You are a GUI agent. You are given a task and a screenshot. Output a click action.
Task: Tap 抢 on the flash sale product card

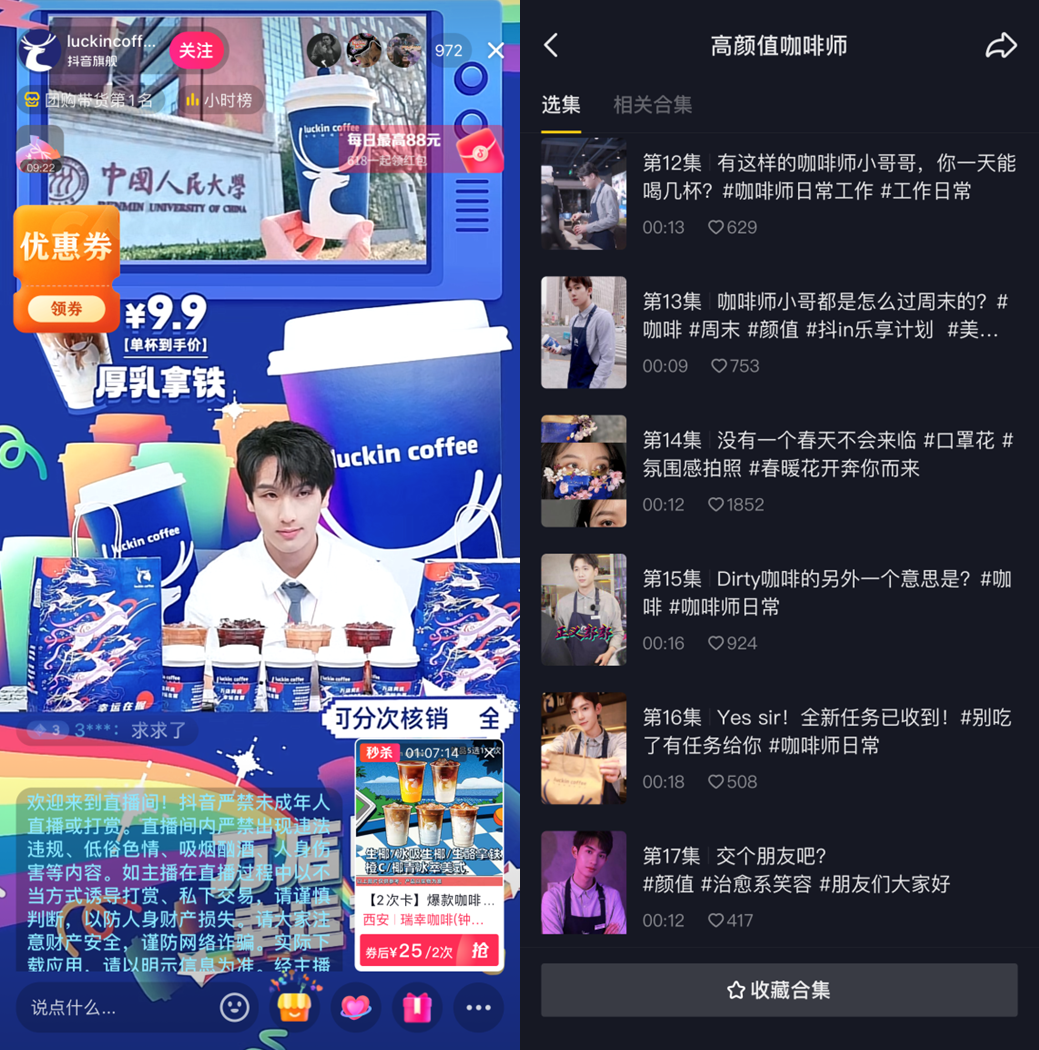pyautogui.click(x=479, y=950)
